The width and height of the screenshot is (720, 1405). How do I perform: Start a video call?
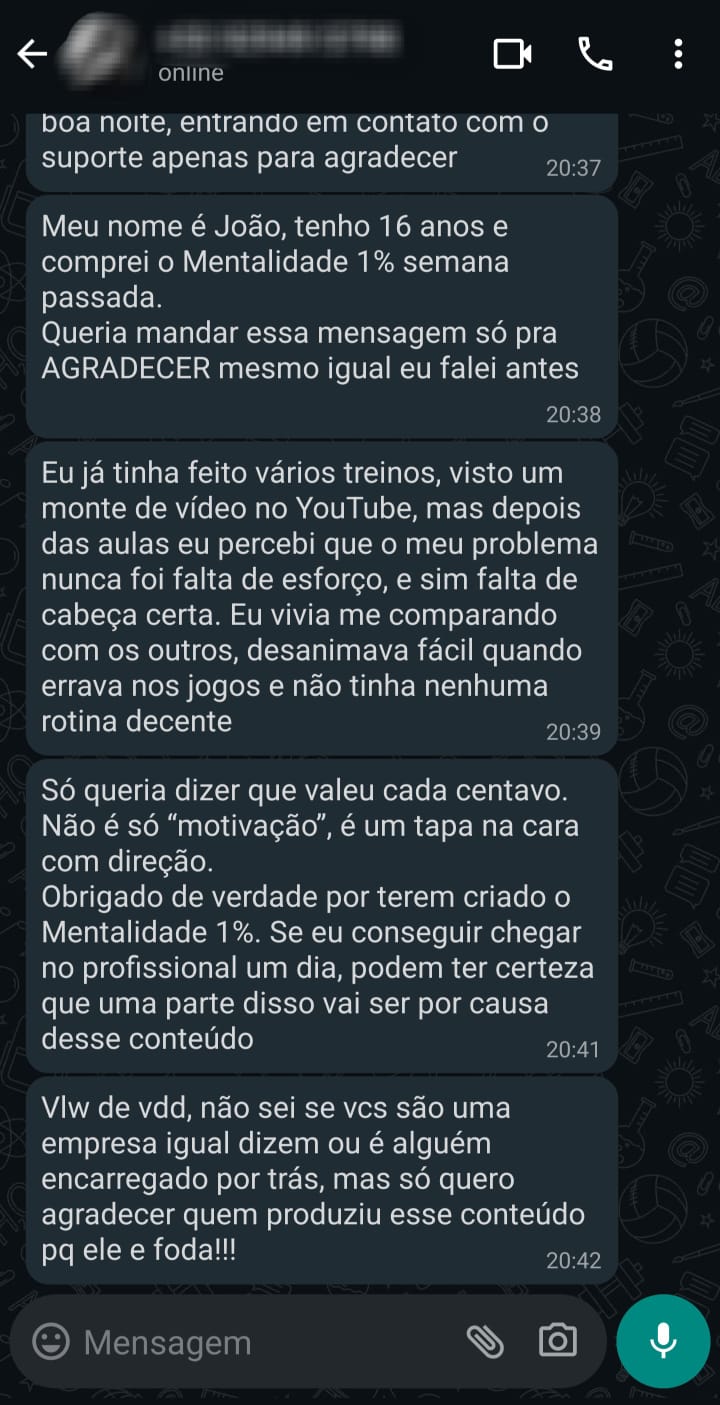[x=512, y=54]
